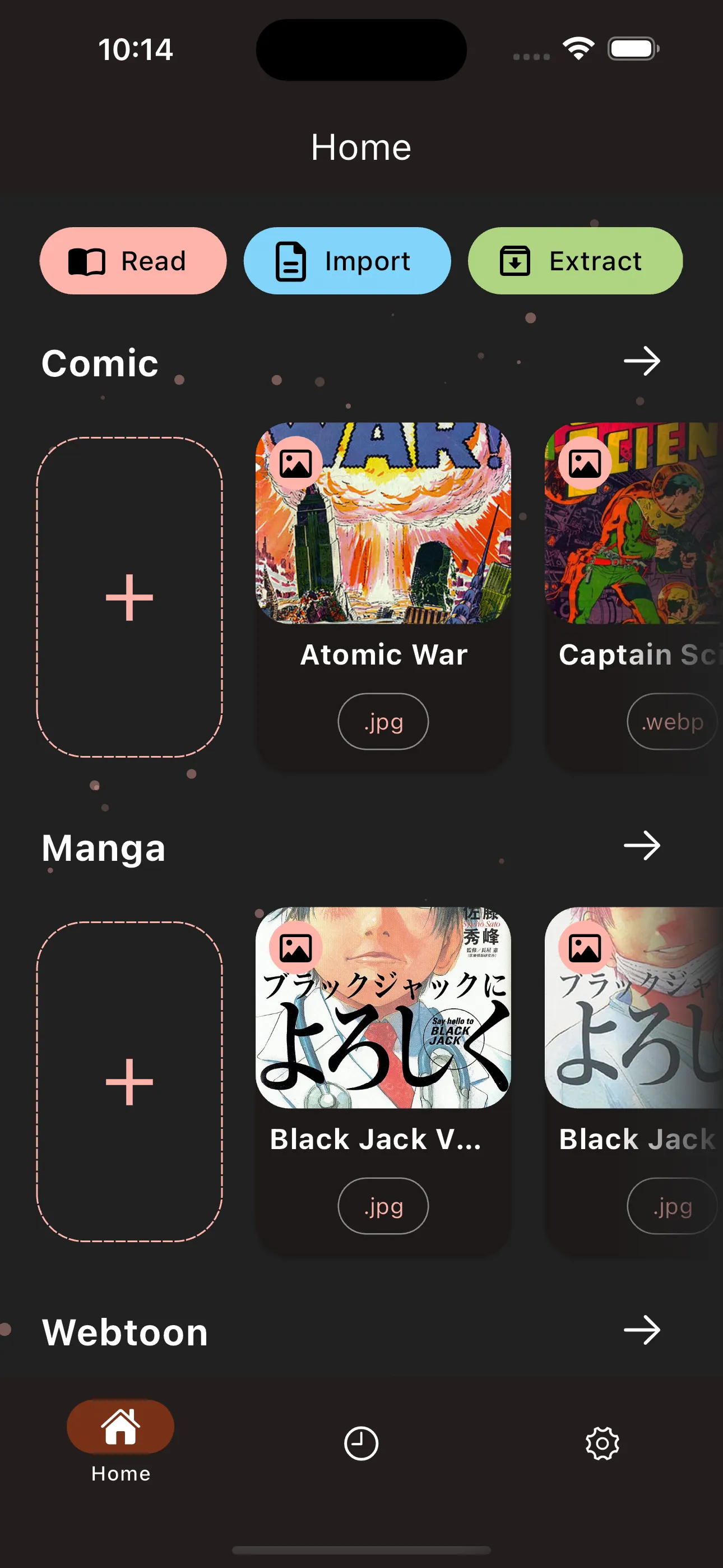Tap the image badge on Black Jack V... cover
723x1568 pixels.
pos(296,949)
